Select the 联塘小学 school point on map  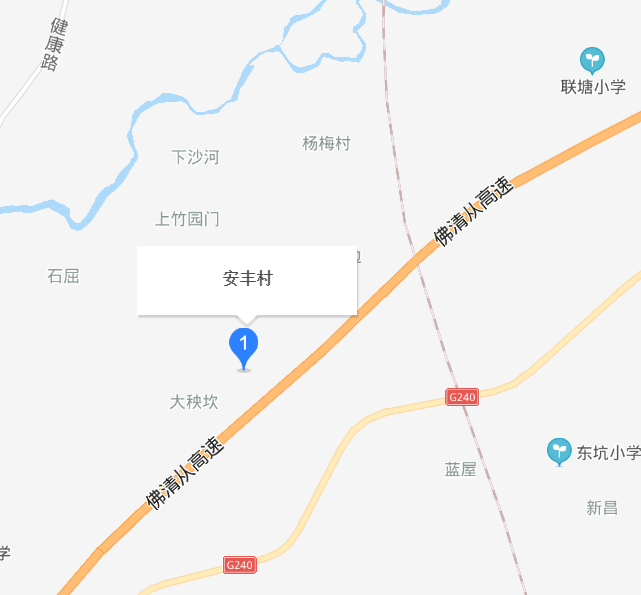[593, 60]
